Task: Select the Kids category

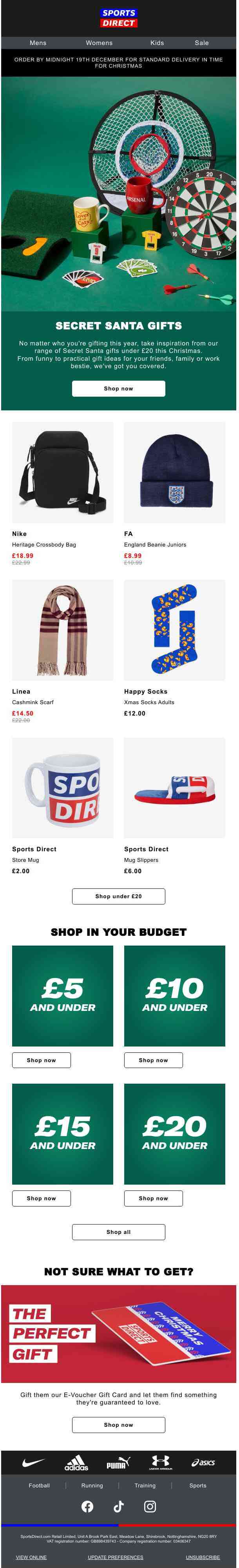Action: point(157,43)
